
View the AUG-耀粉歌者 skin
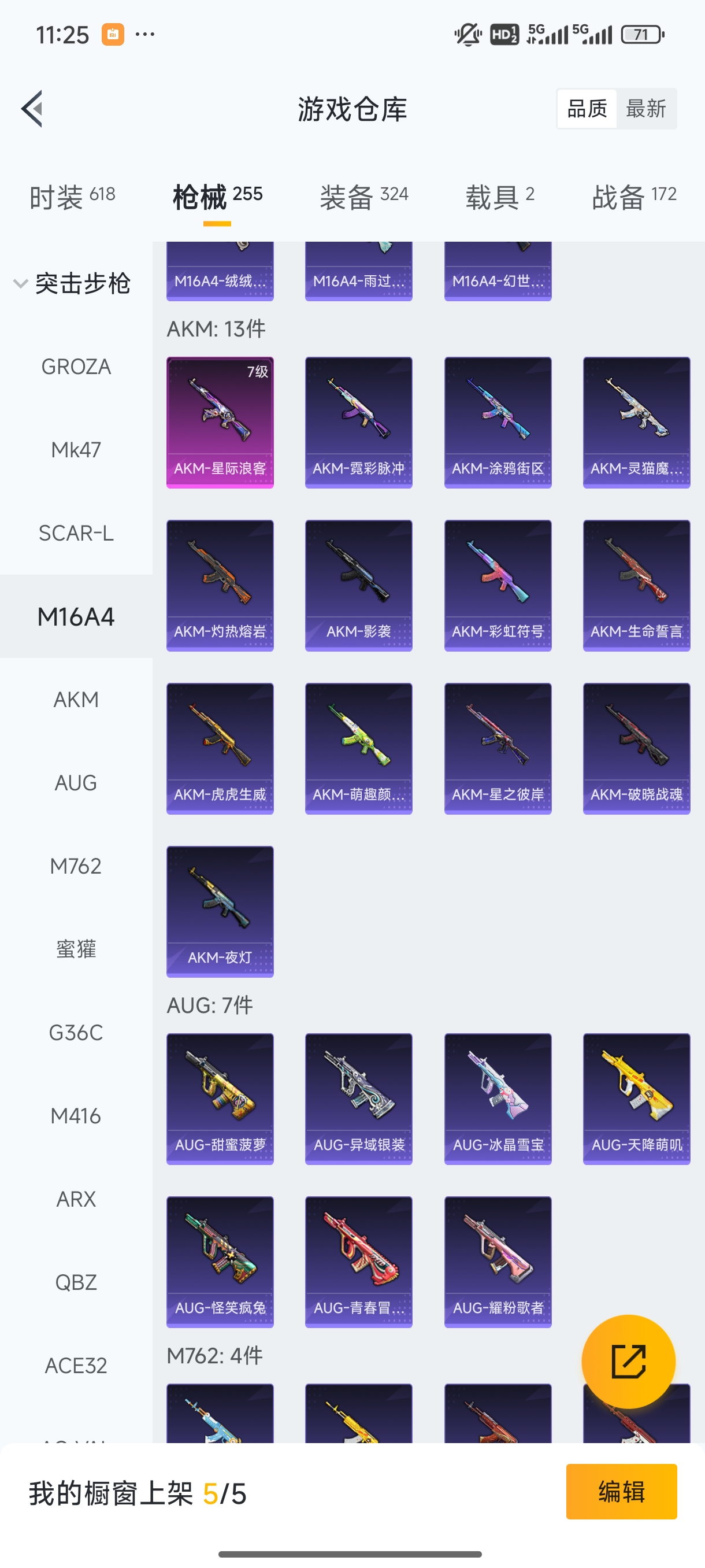(498, 1262)
